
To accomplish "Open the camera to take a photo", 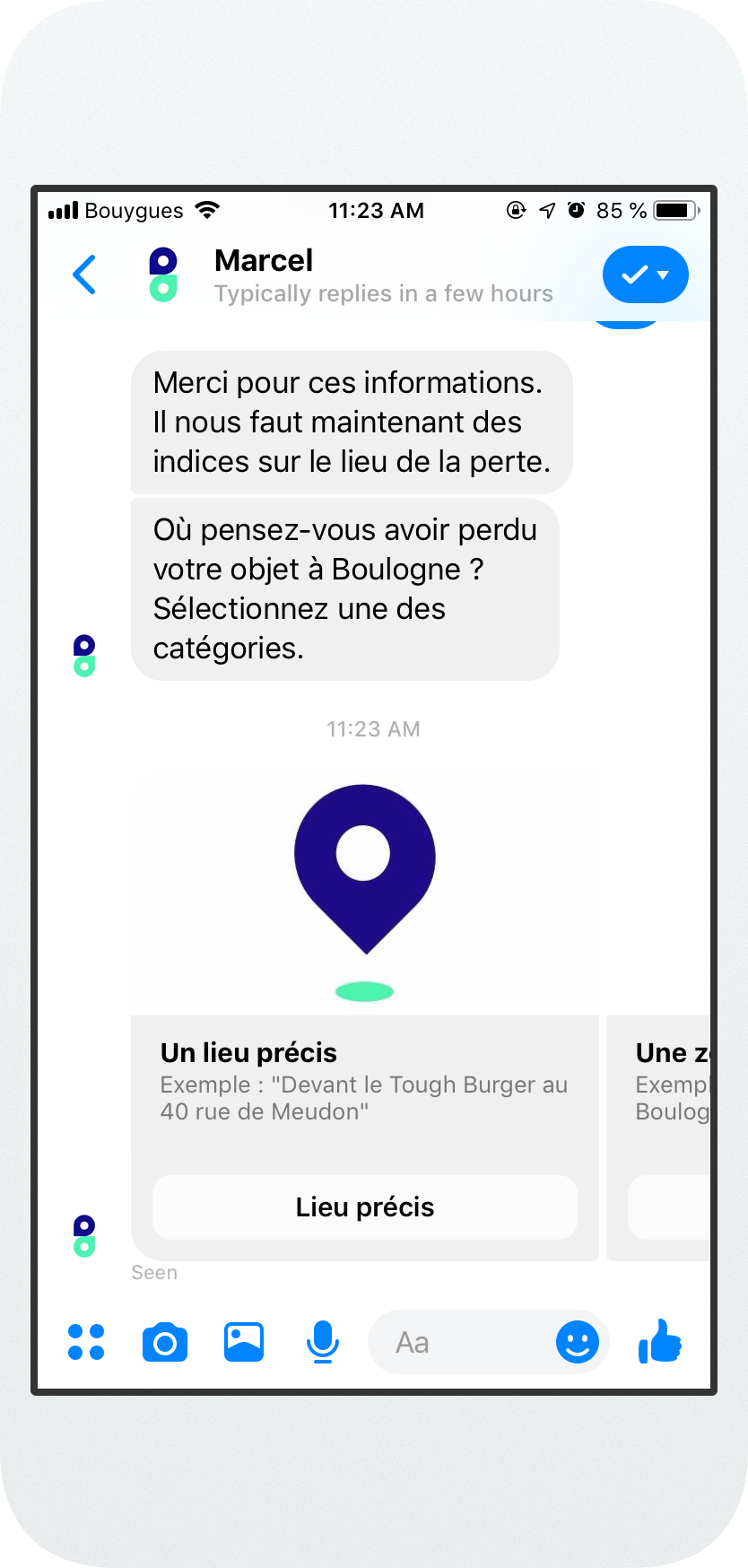I will (165, 1343).
